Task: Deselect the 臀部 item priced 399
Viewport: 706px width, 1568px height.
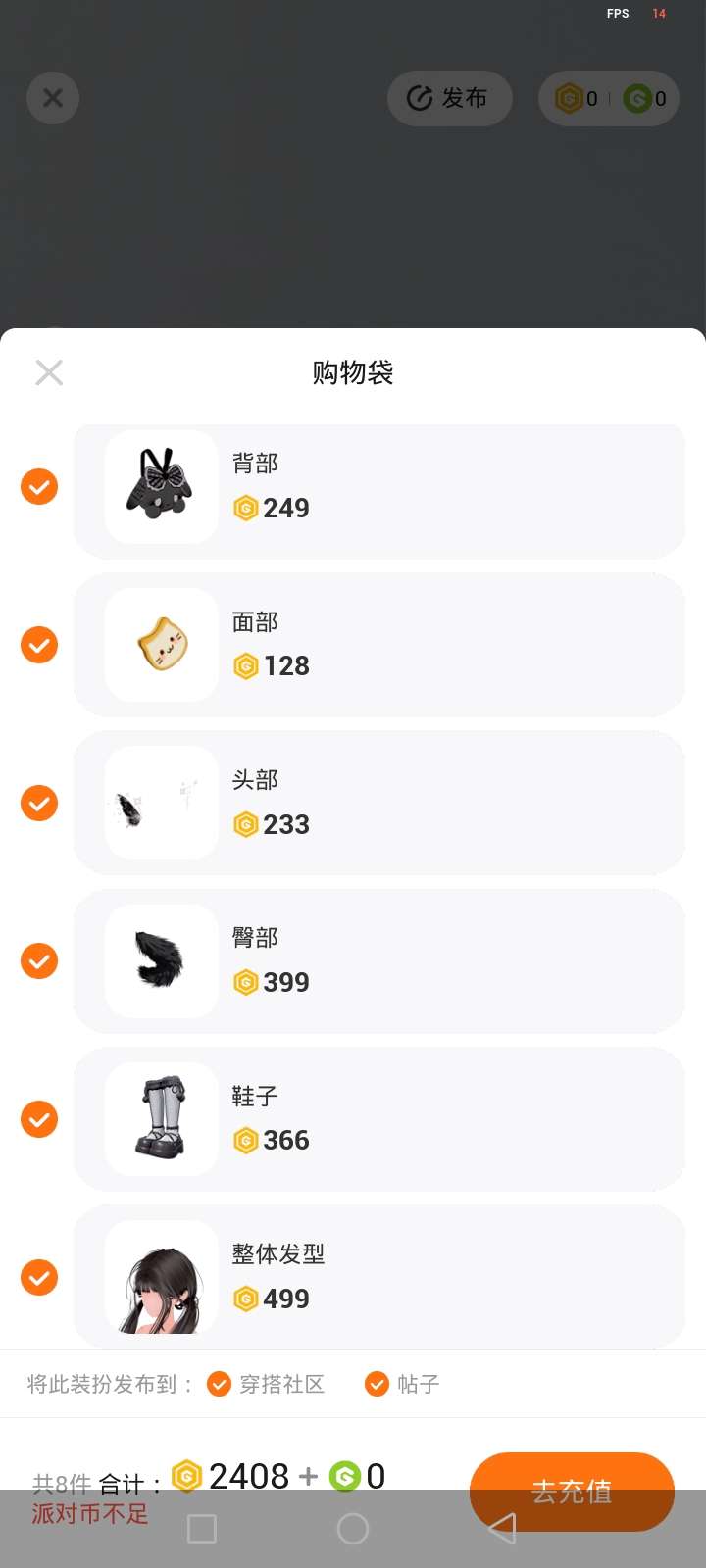Action: click(39, 960)
